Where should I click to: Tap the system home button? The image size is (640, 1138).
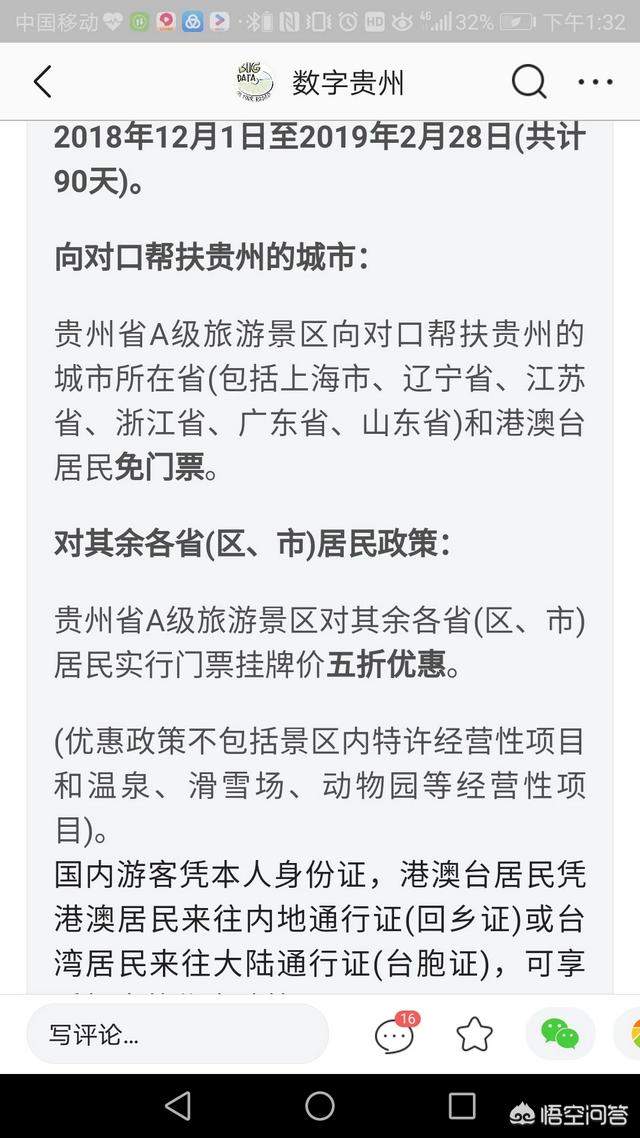320,1105
